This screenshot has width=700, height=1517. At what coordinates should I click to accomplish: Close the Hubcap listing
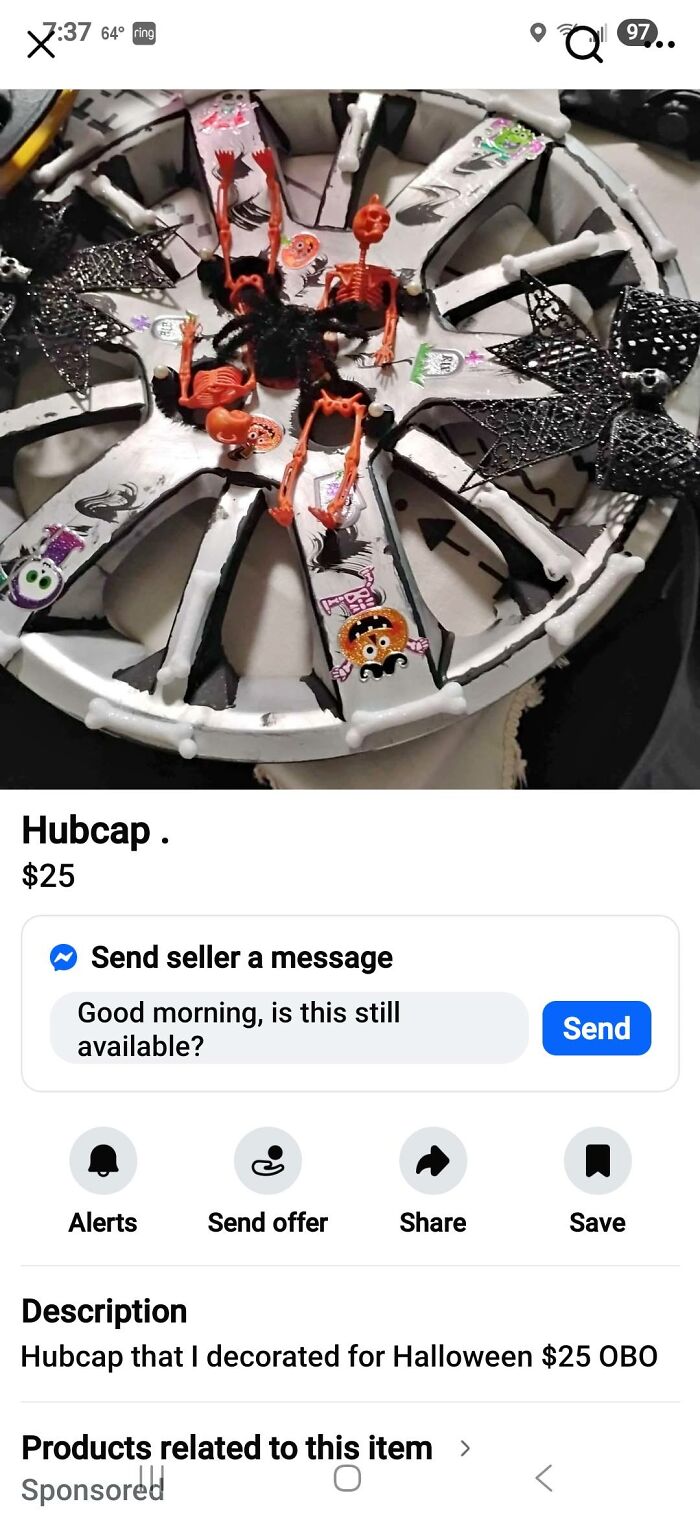tap(40, 44)
